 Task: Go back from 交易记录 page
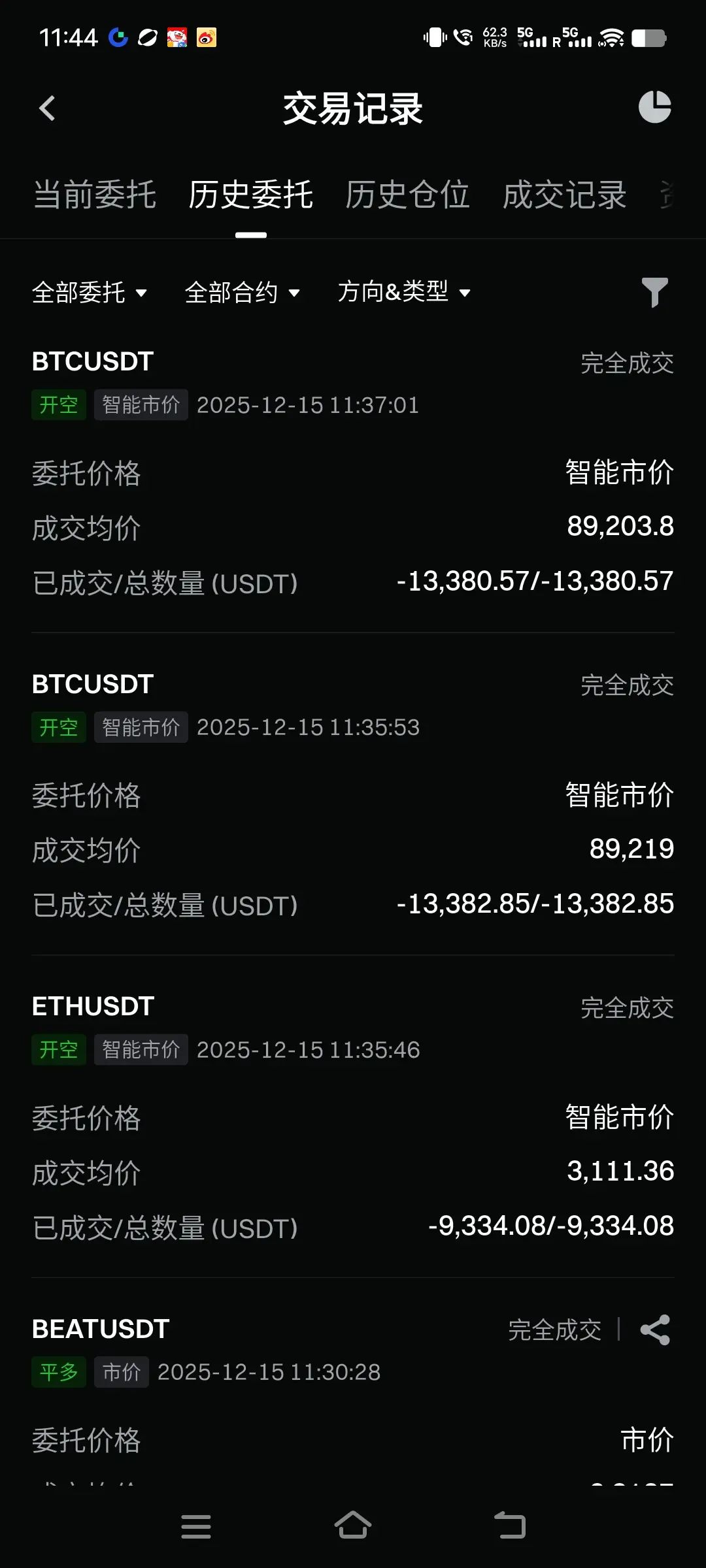pyautogui.click(x=47, y=108)
